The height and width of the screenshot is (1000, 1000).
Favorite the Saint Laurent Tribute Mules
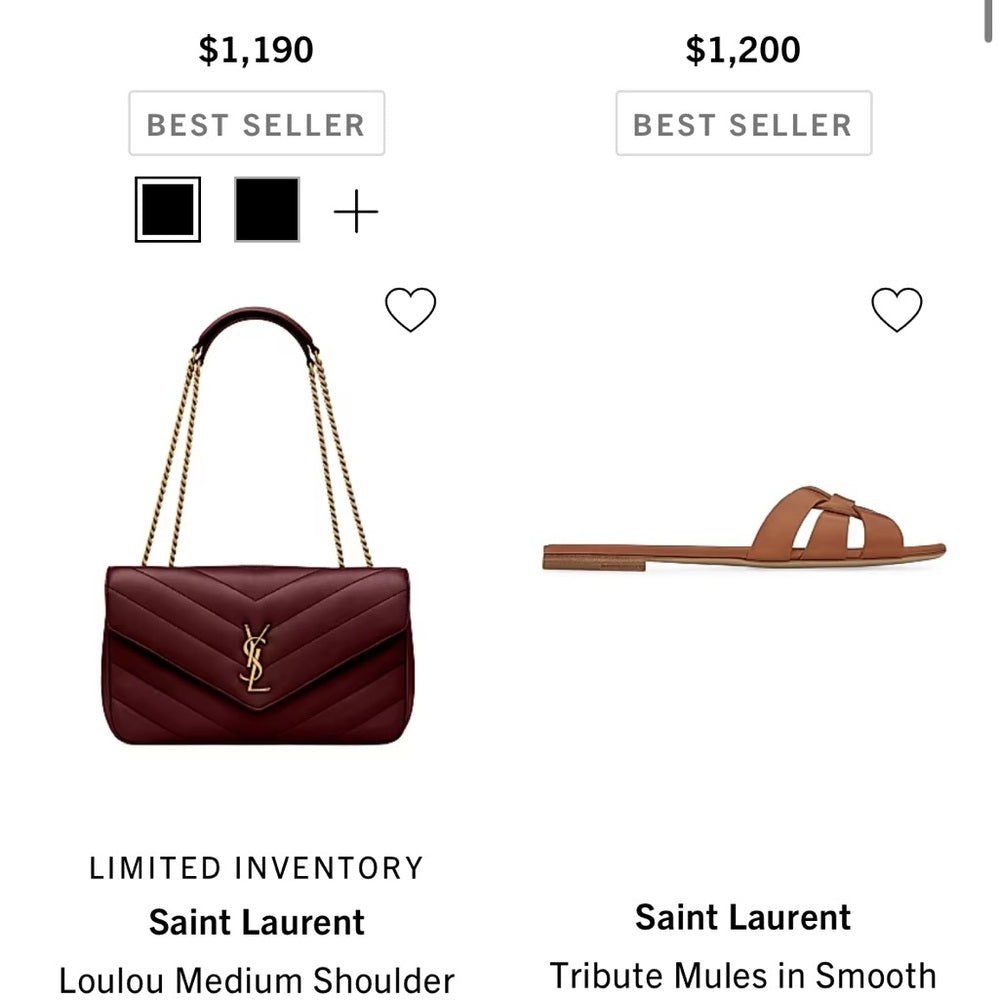pos(896,310)
